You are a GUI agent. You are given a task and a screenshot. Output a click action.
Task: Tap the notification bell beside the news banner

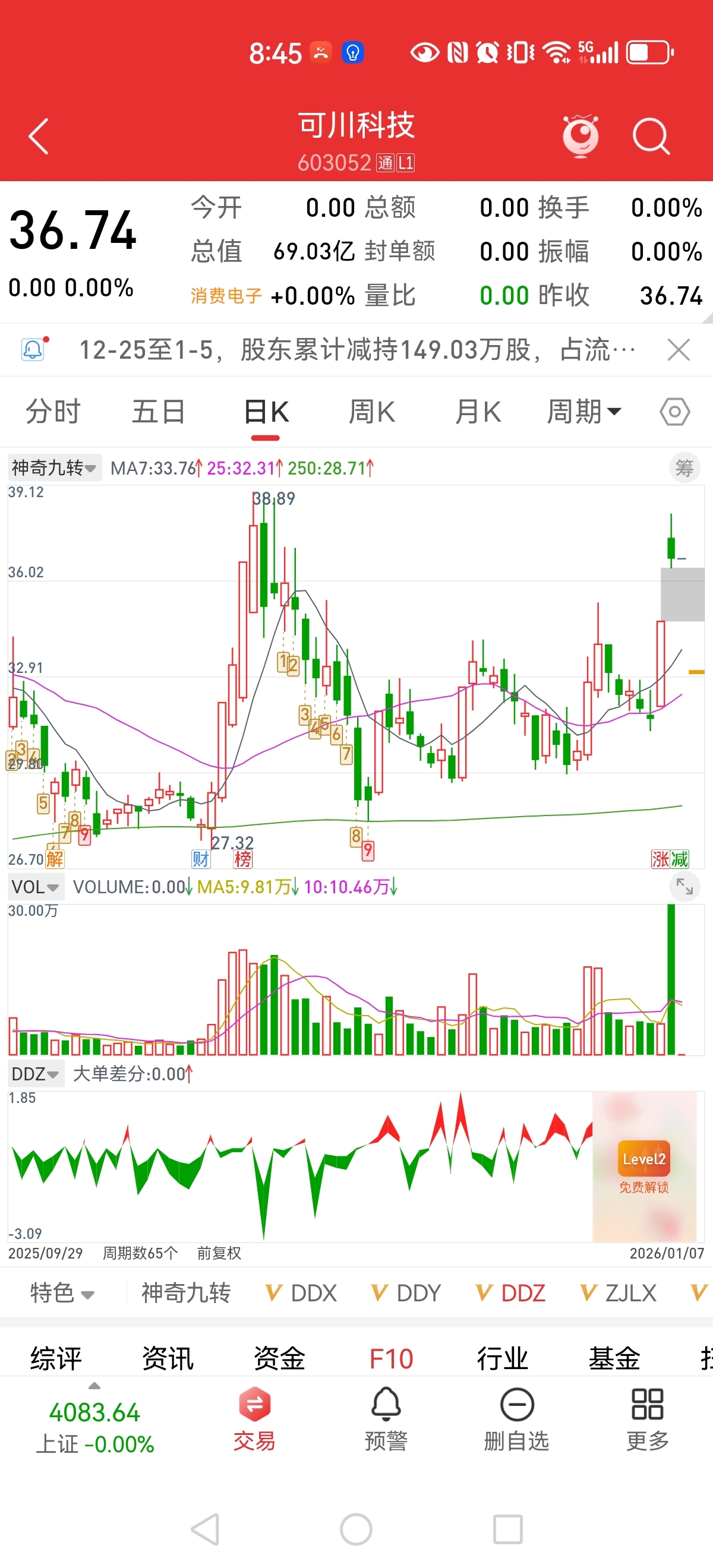coord(33,349)
